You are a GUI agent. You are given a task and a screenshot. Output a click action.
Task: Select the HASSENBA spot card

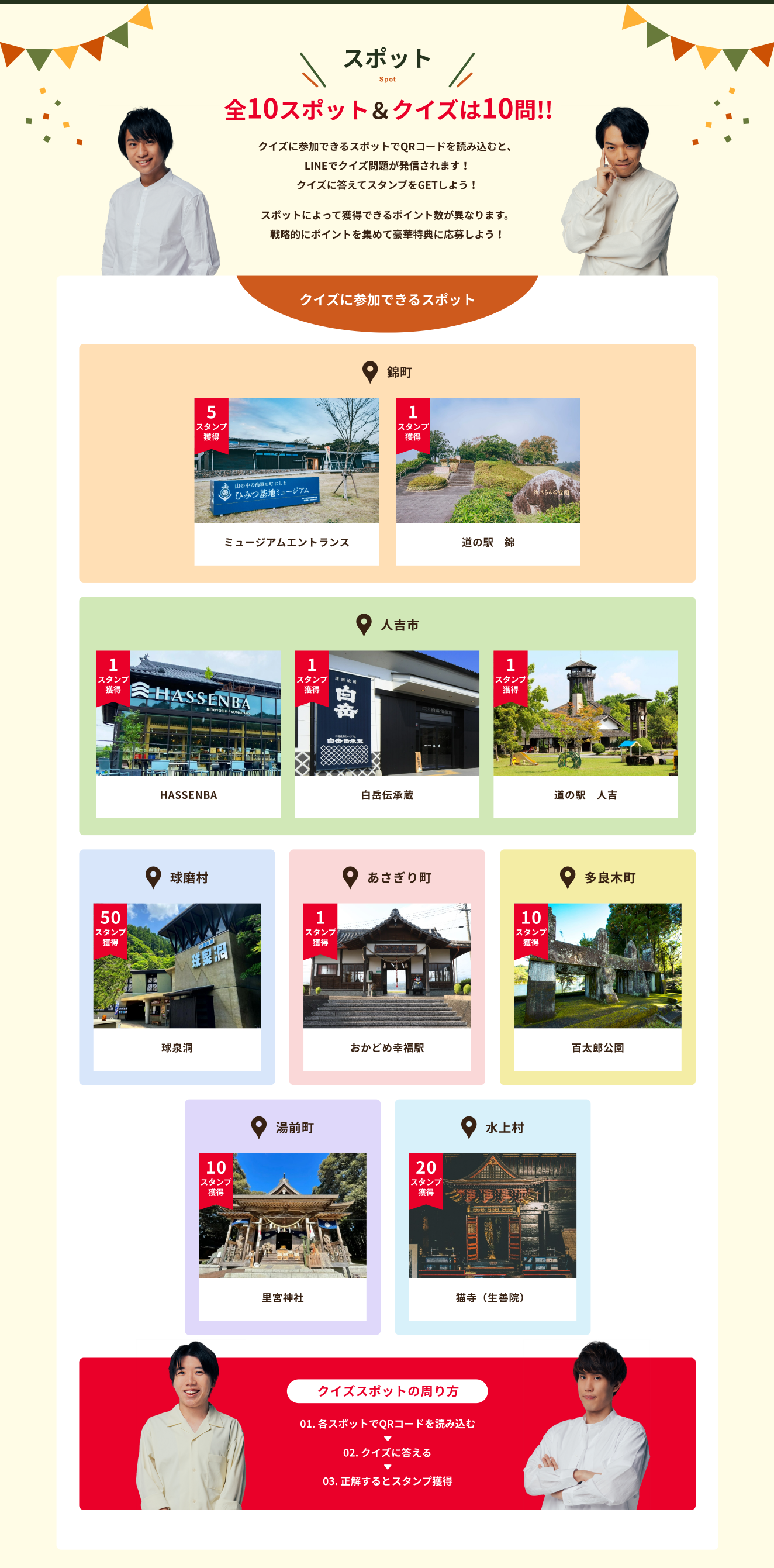188,734
